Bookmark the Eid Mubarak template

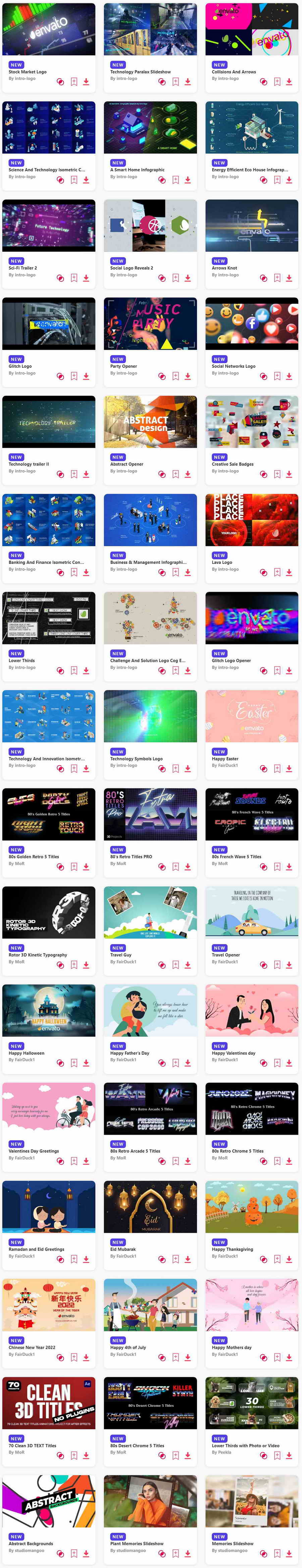pyautogui.click(x=175, y=1259)
